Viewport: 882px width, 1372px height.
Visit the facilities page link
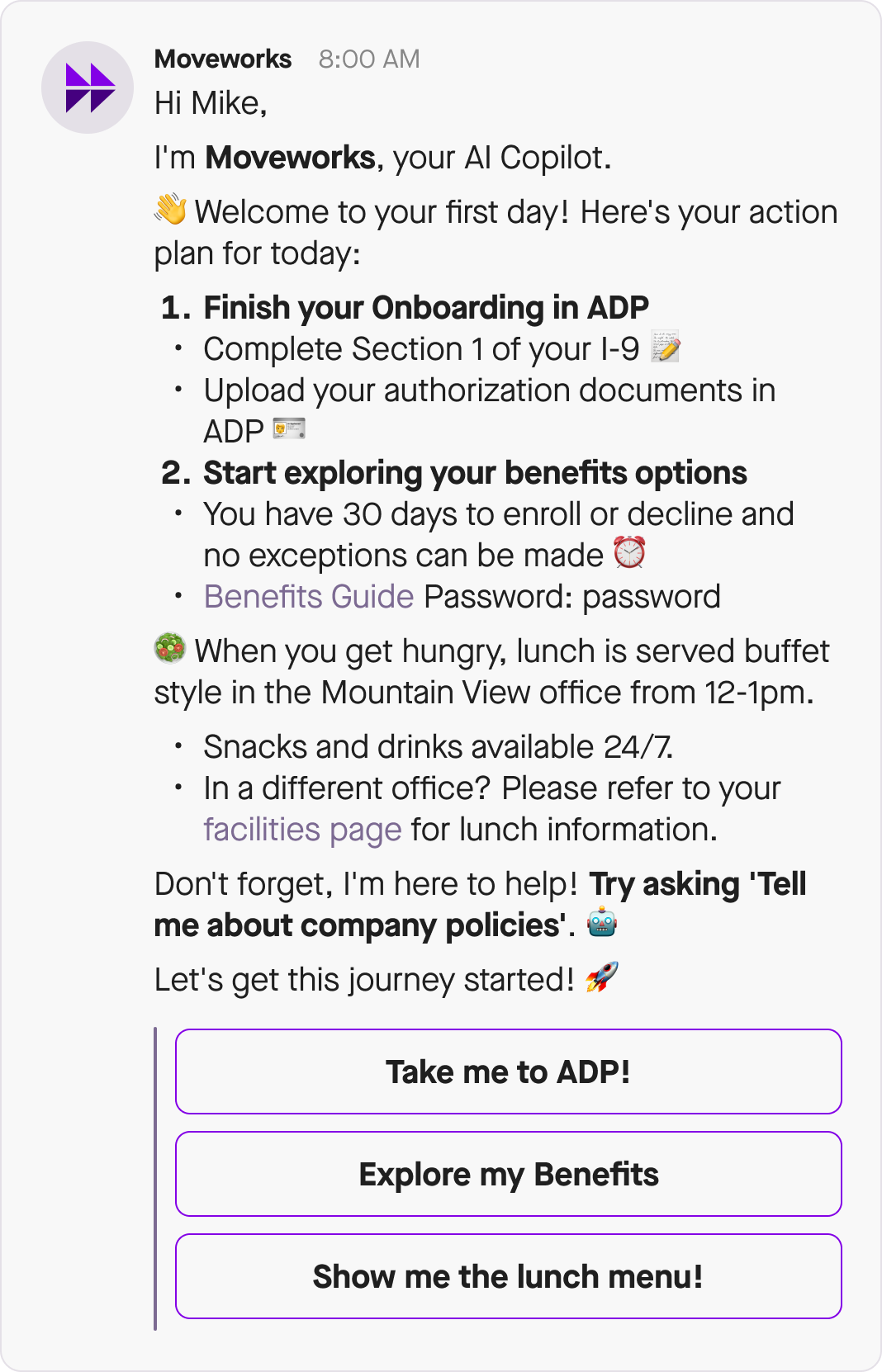coord(302,830)
